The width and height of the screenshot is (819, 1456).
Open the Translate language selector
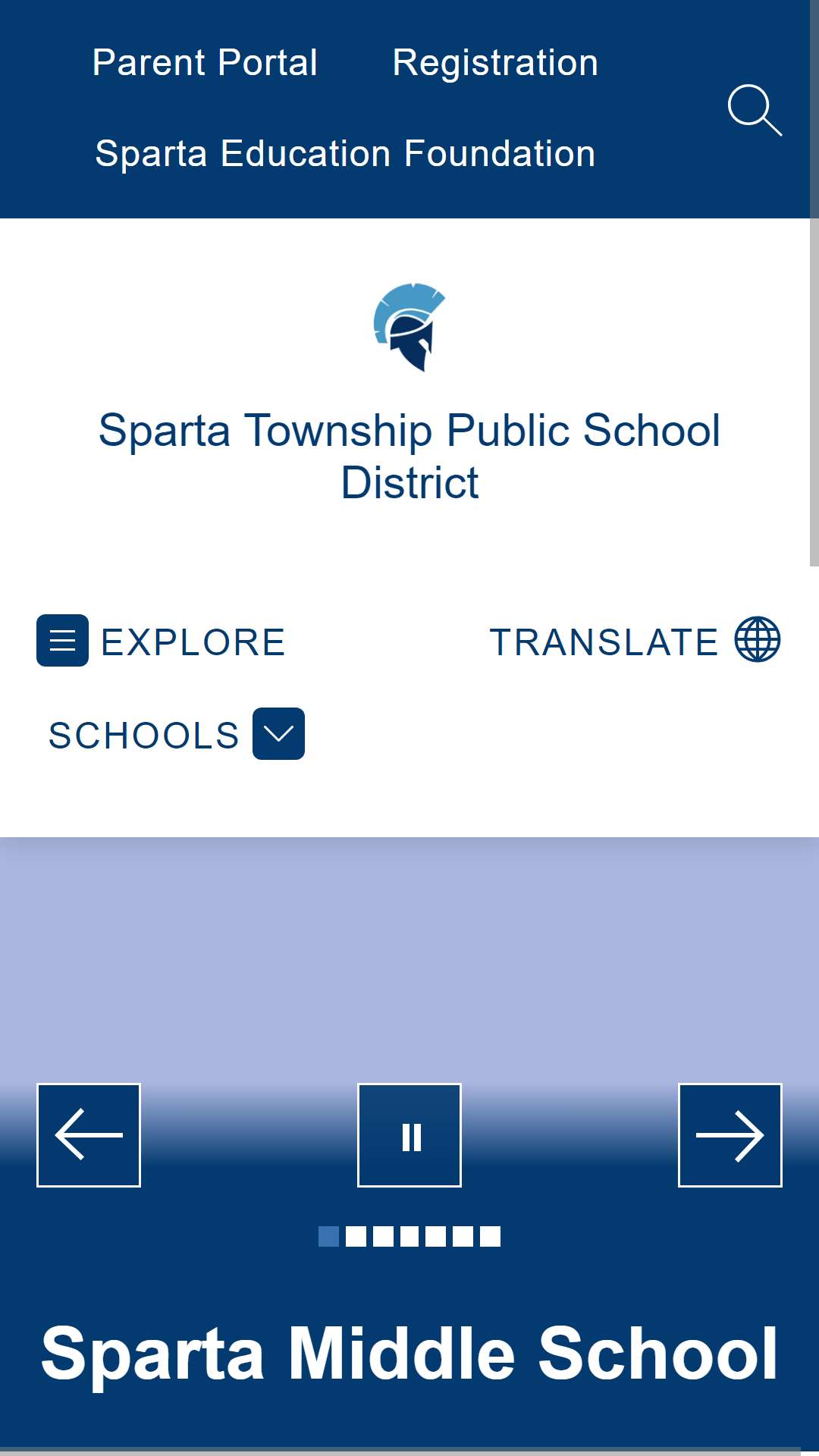634,641
